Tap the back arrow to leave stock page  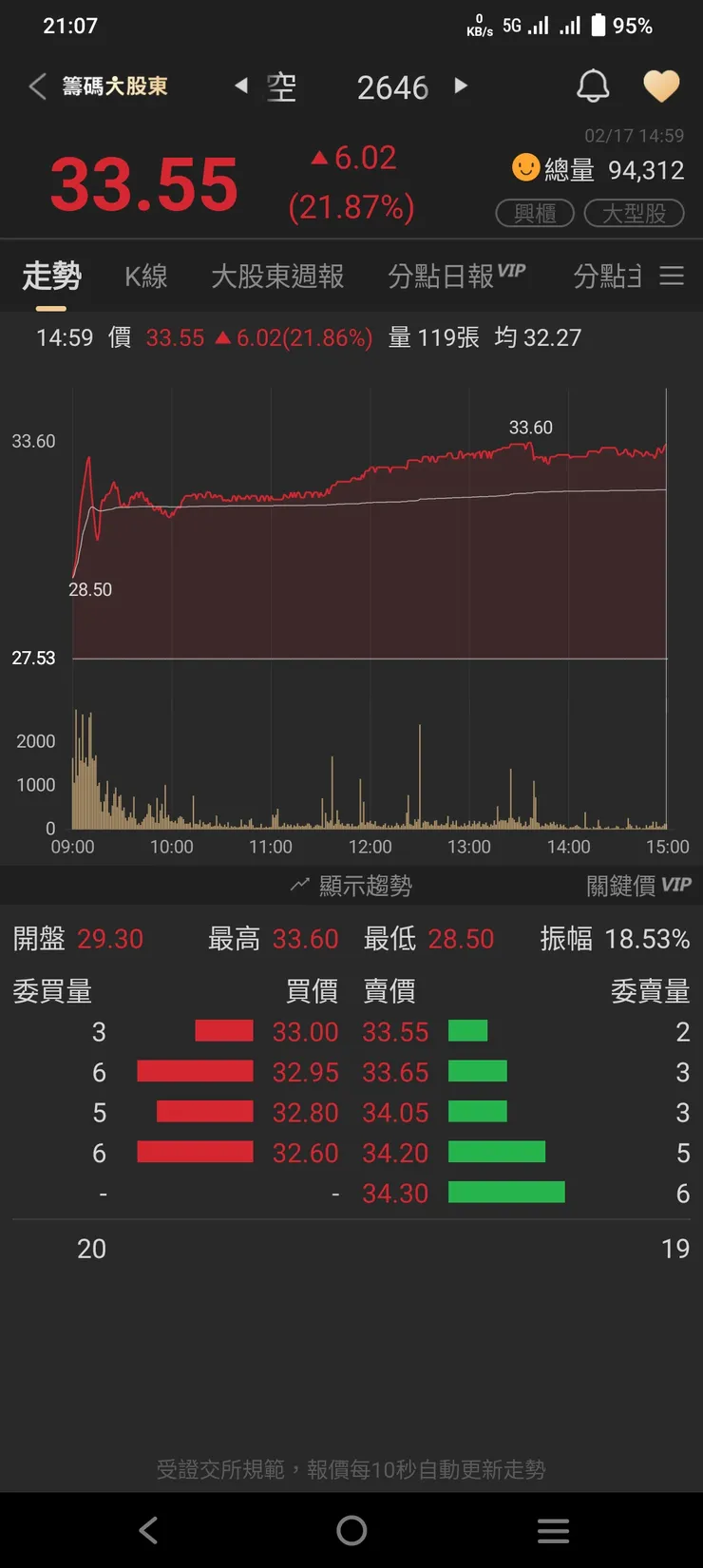point(36,86)
